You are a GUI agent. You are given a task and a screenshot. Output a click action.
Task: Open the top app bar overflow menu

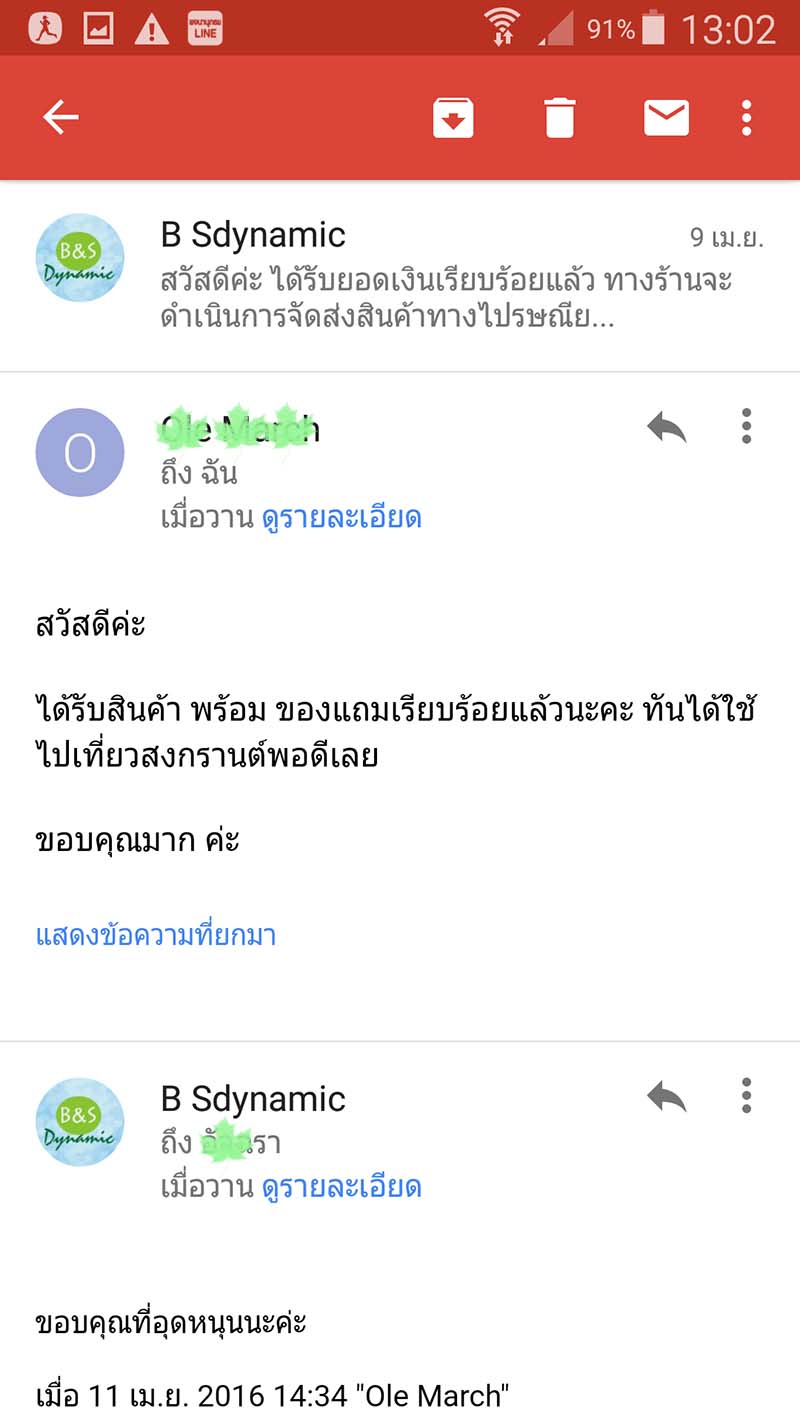coord(747,118)
